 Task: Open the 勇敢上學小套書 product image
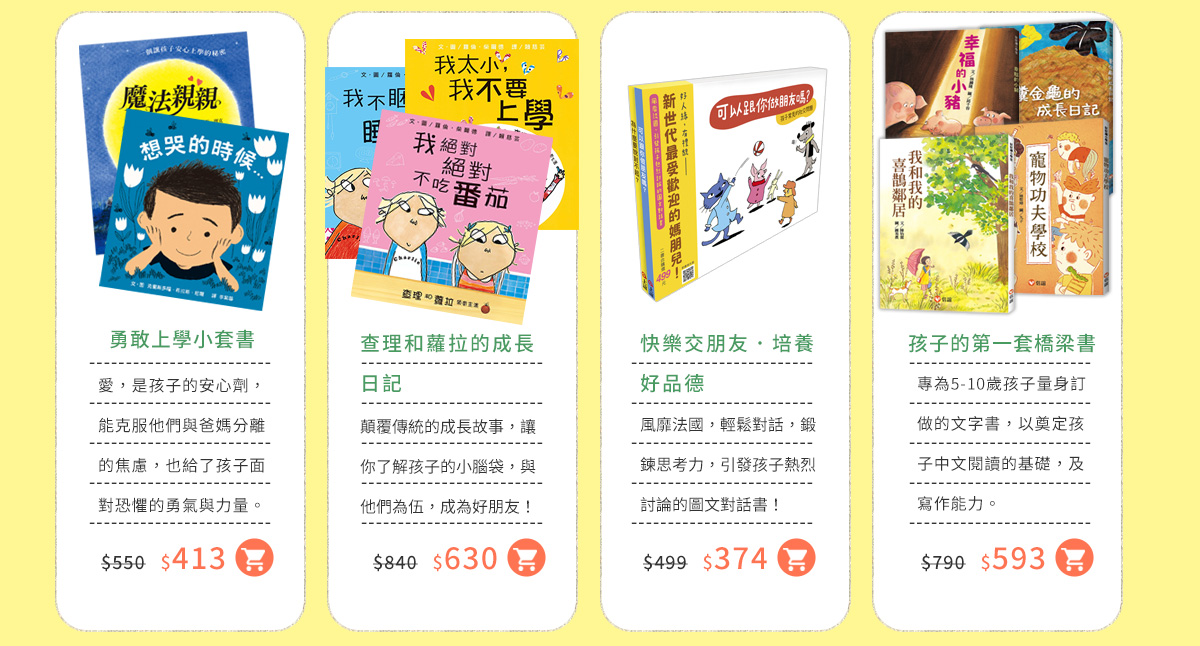tap(180, 170)
